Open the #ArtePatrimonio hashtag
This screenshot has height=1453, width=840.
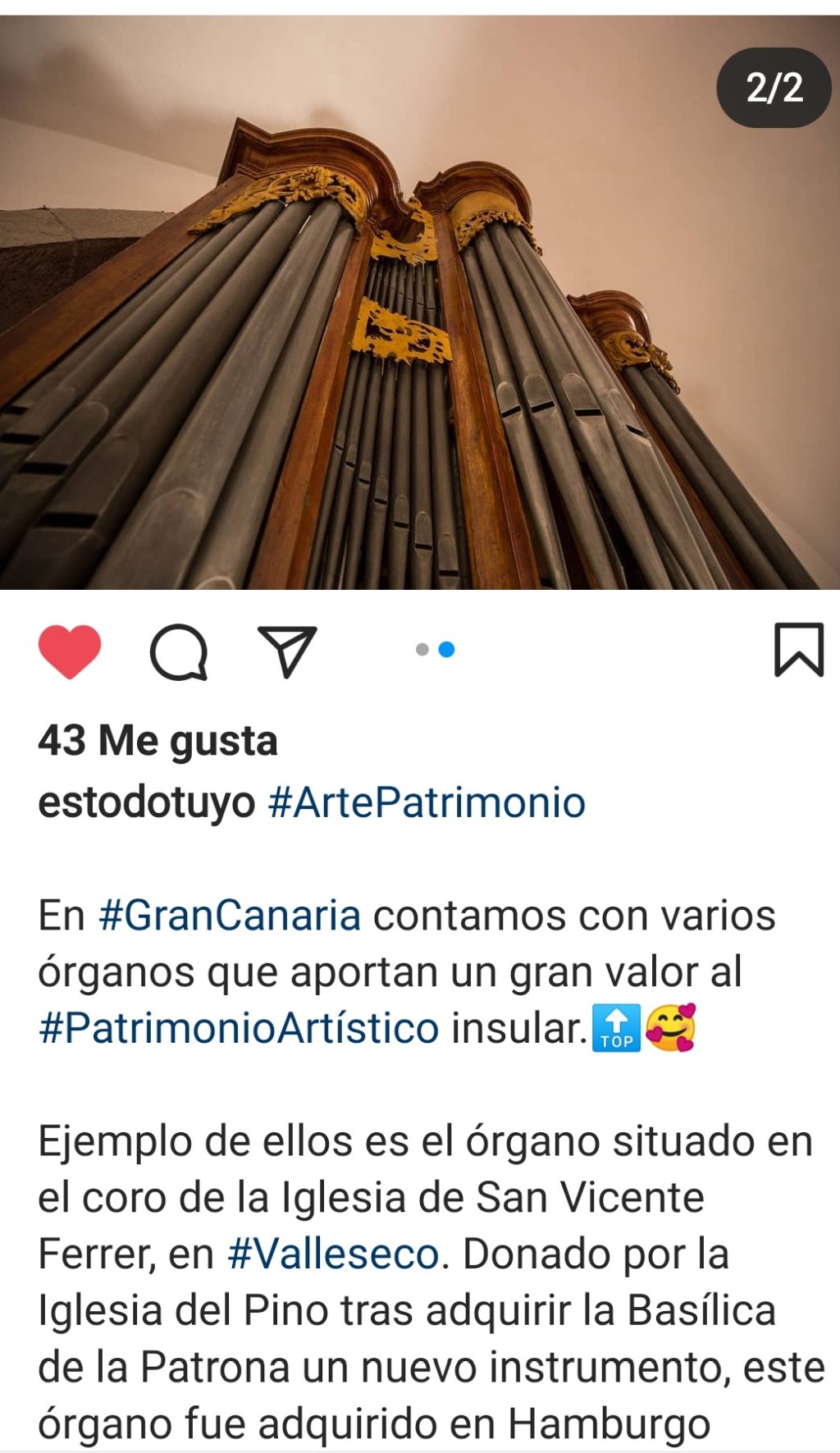pyautogui.click(x=427, y=802)
